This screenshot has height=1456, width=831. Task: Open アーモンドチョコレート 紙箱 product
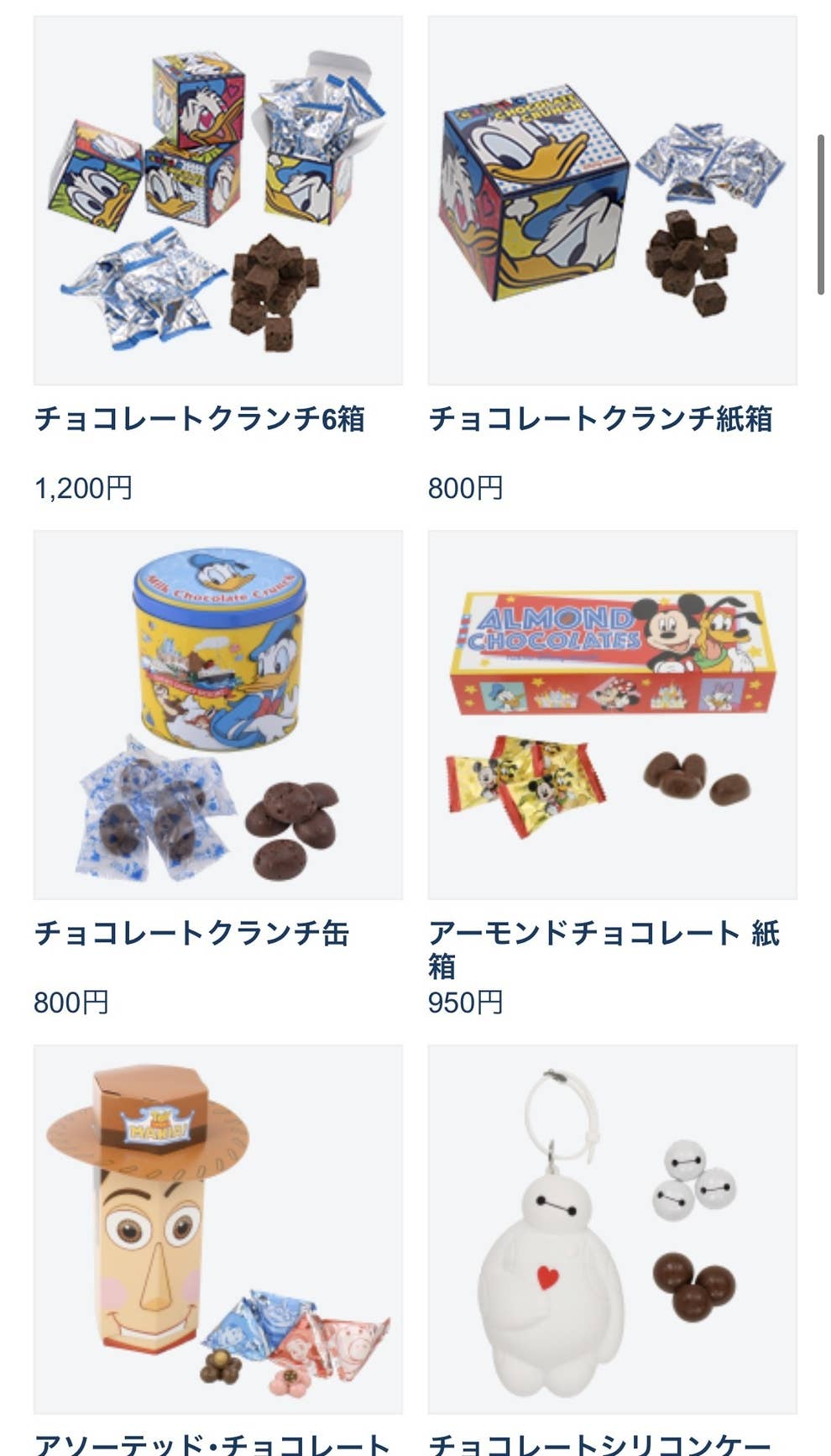[x=612, y=715]
